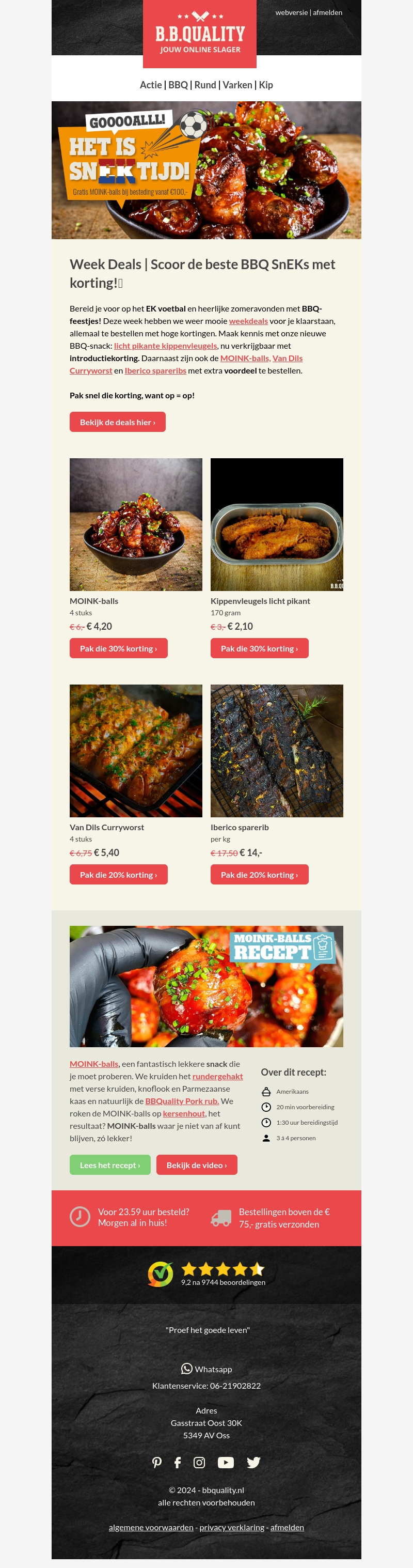Screen dimensions: 413x1568
Task: Follow the BBQuality Pork rub link
Action: coord(182,1101)
